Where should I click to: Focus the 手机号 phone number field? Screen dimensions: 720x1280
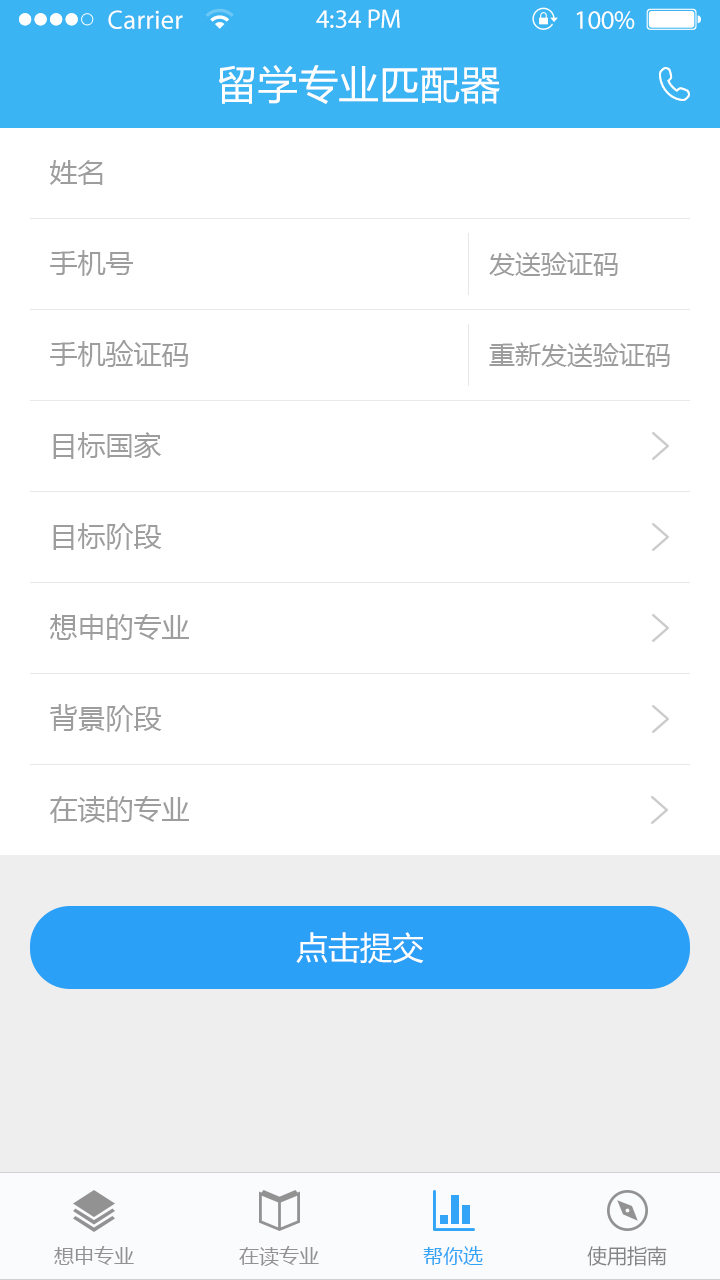tap(249, 264)
